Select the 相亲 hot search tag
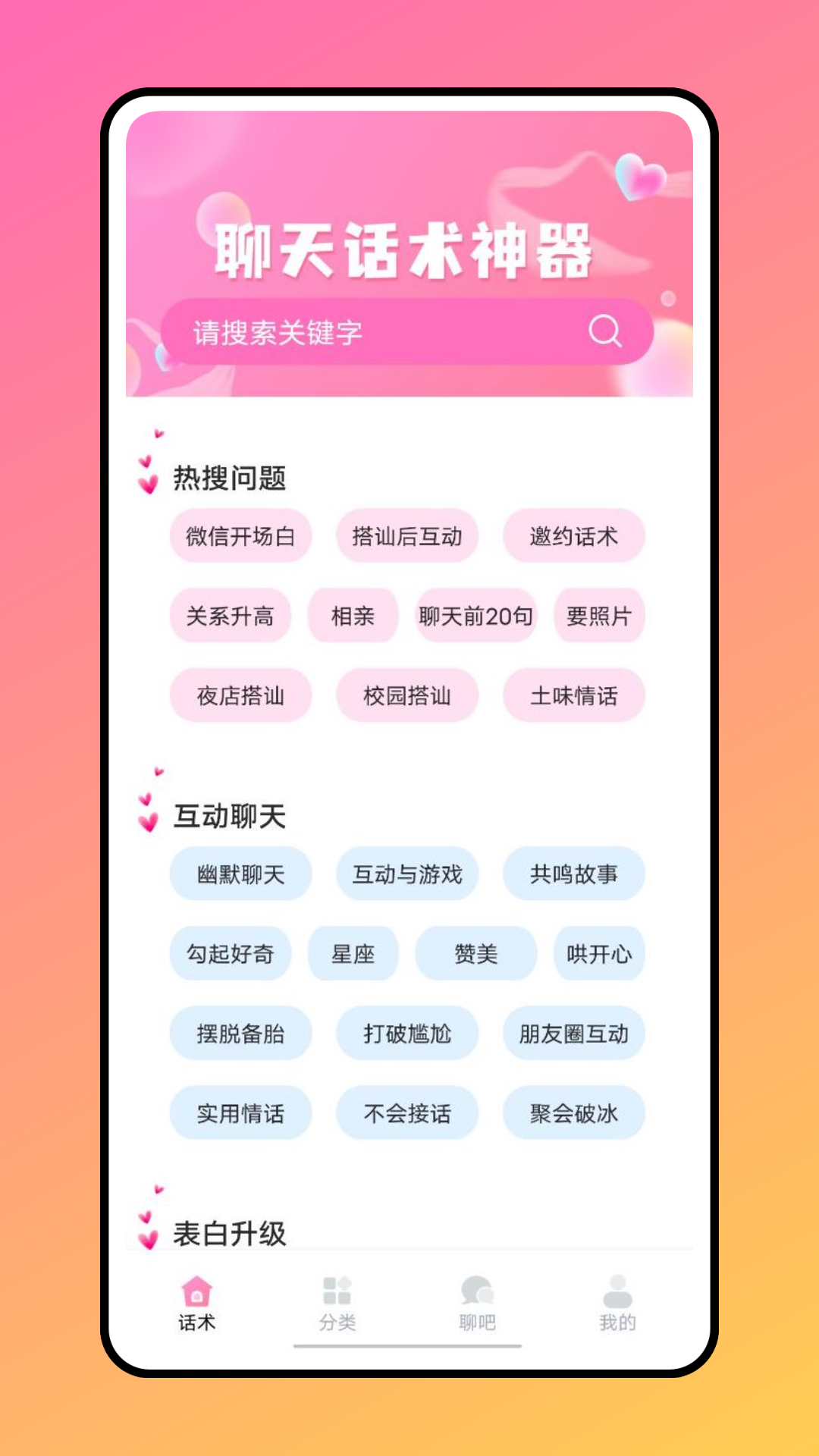This screenshot has height=1456, width=819. 353,616
